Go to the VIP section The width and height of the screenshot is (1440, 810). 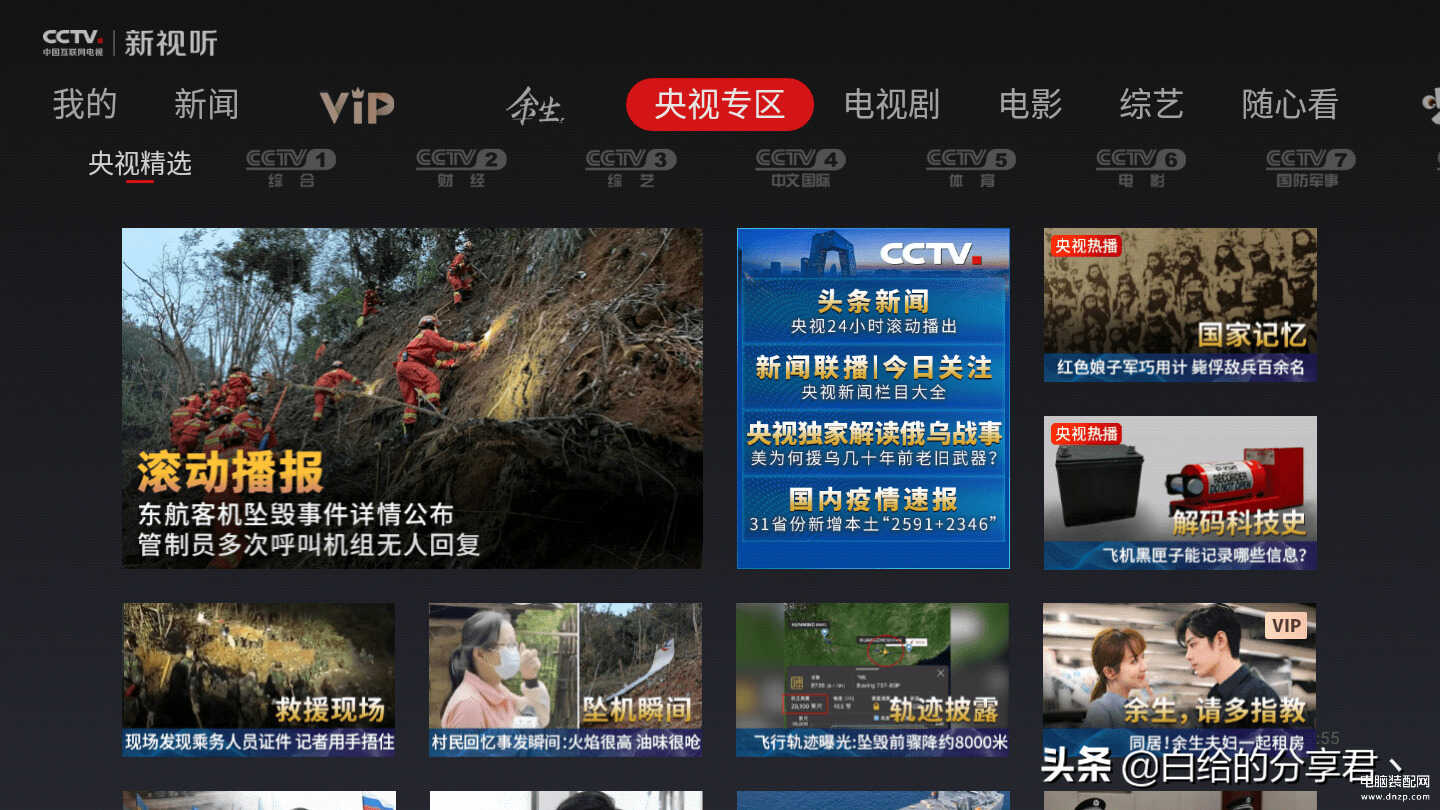357,106
